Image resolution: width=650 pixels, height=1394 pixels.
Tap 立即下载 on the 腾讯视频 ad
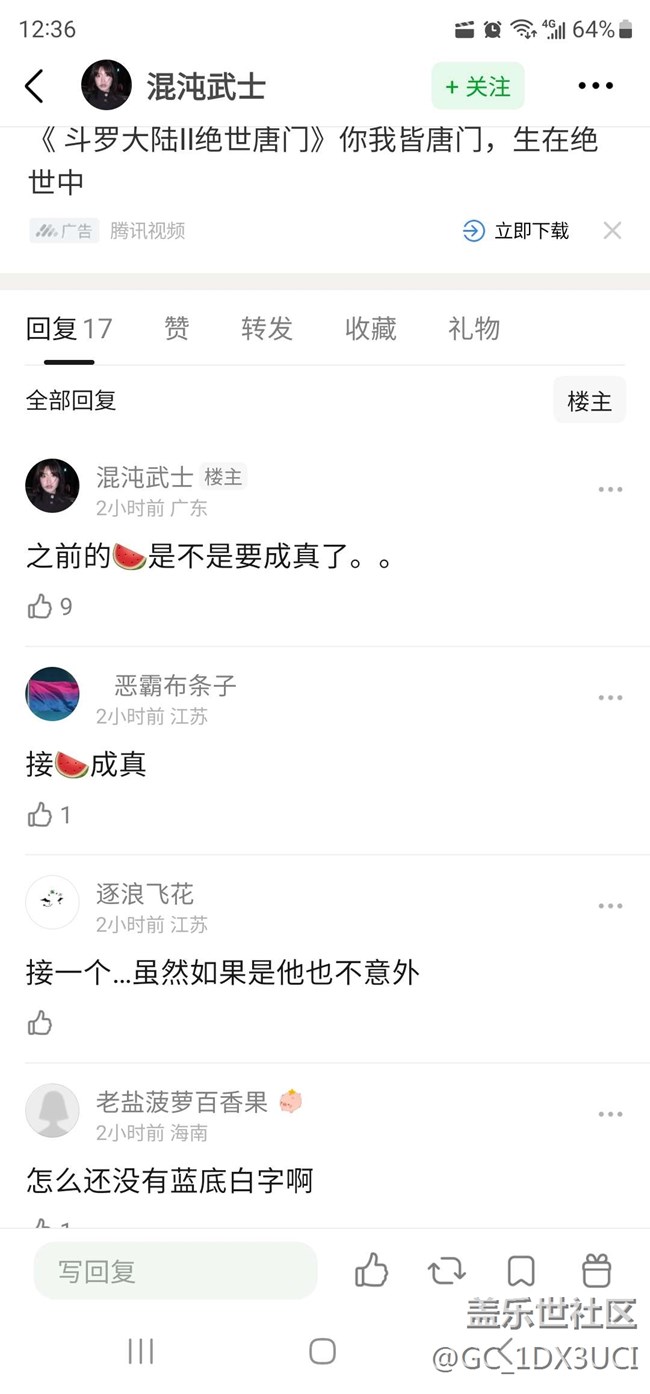pos(517,231)
